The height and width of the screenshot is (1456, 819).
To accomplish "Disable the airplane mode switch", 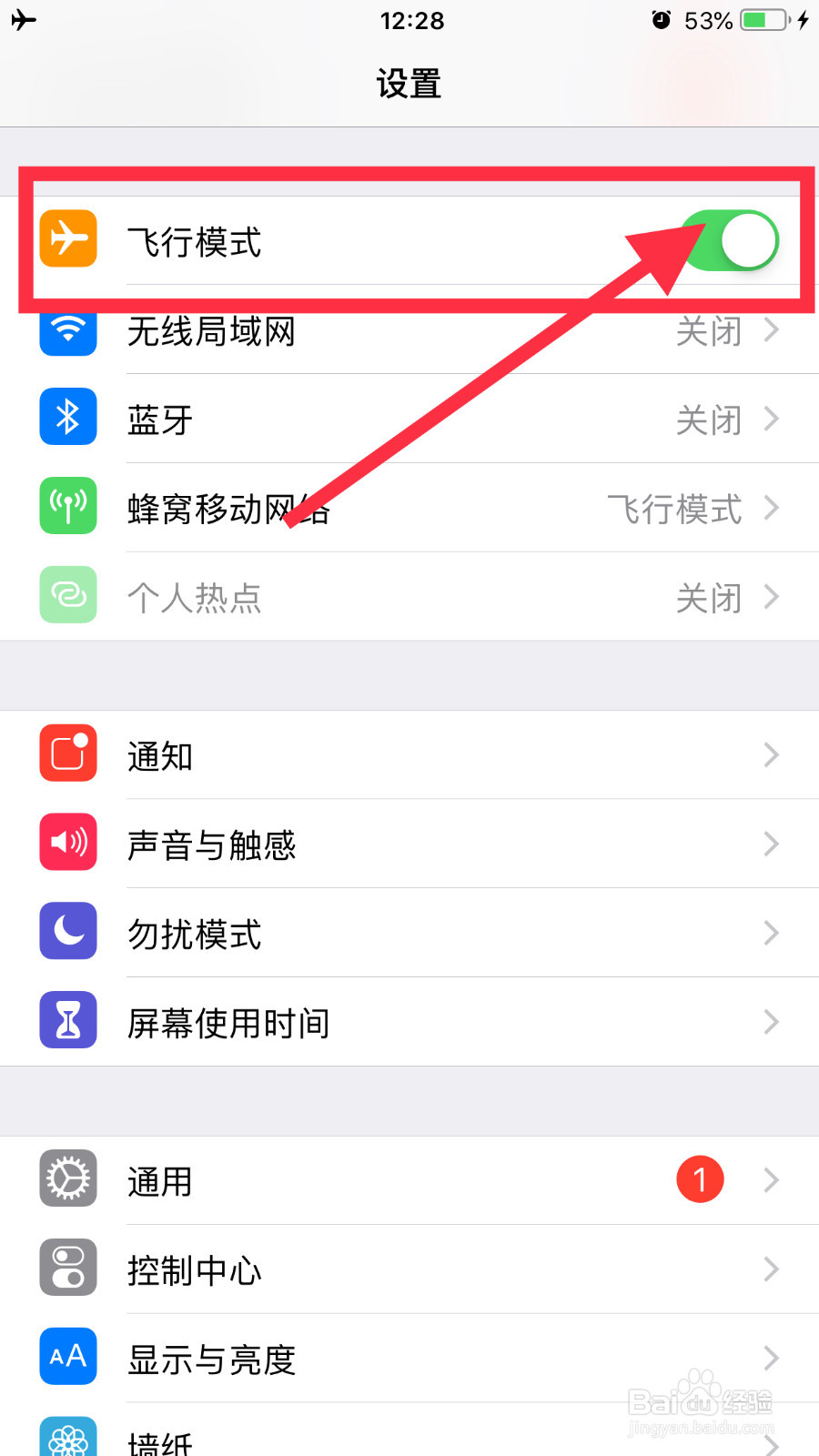I will coord(733,239).
